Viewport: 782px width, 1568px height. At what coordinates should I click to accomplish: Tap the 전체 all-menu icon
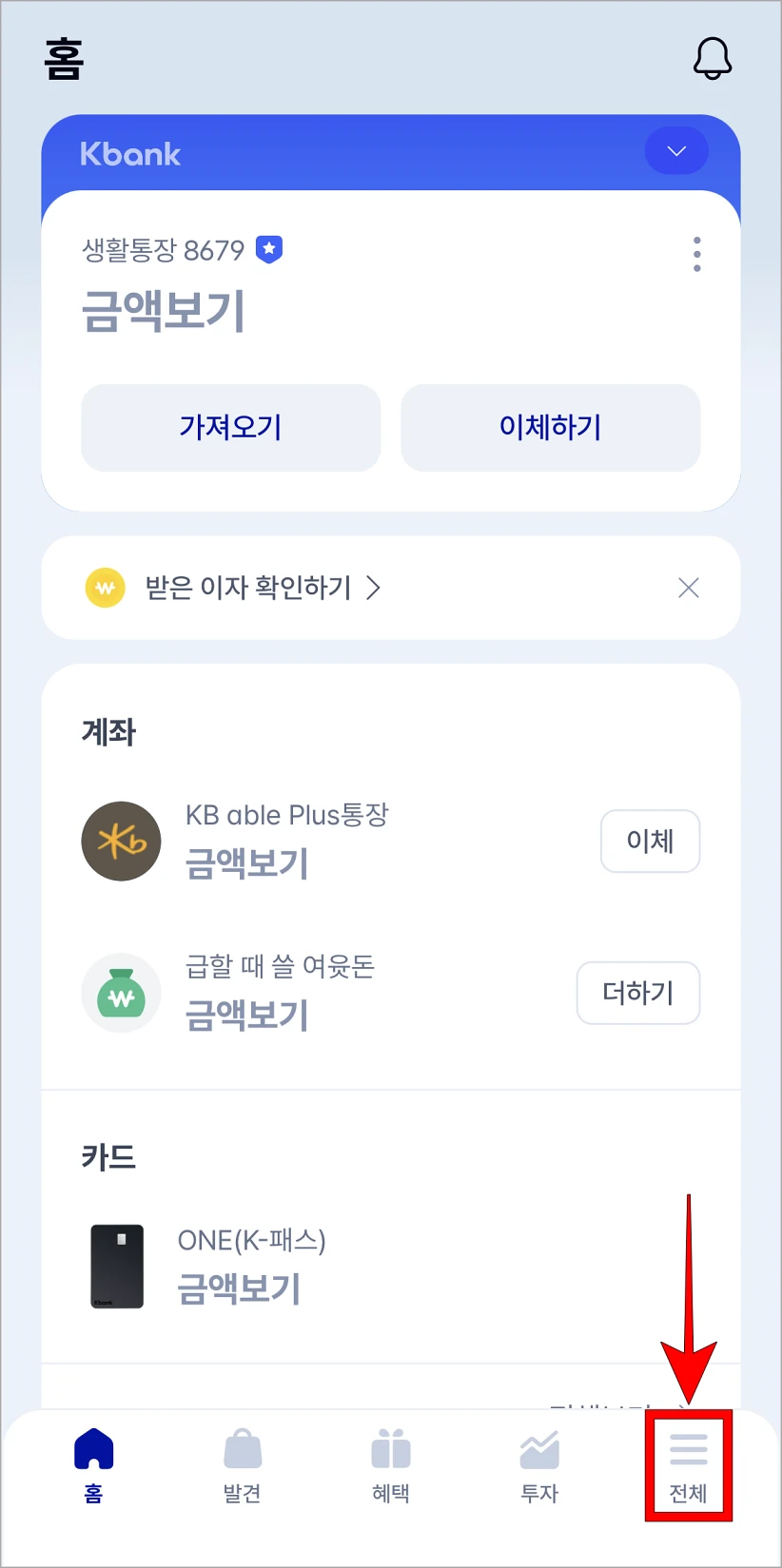[x=688, y=1449]
